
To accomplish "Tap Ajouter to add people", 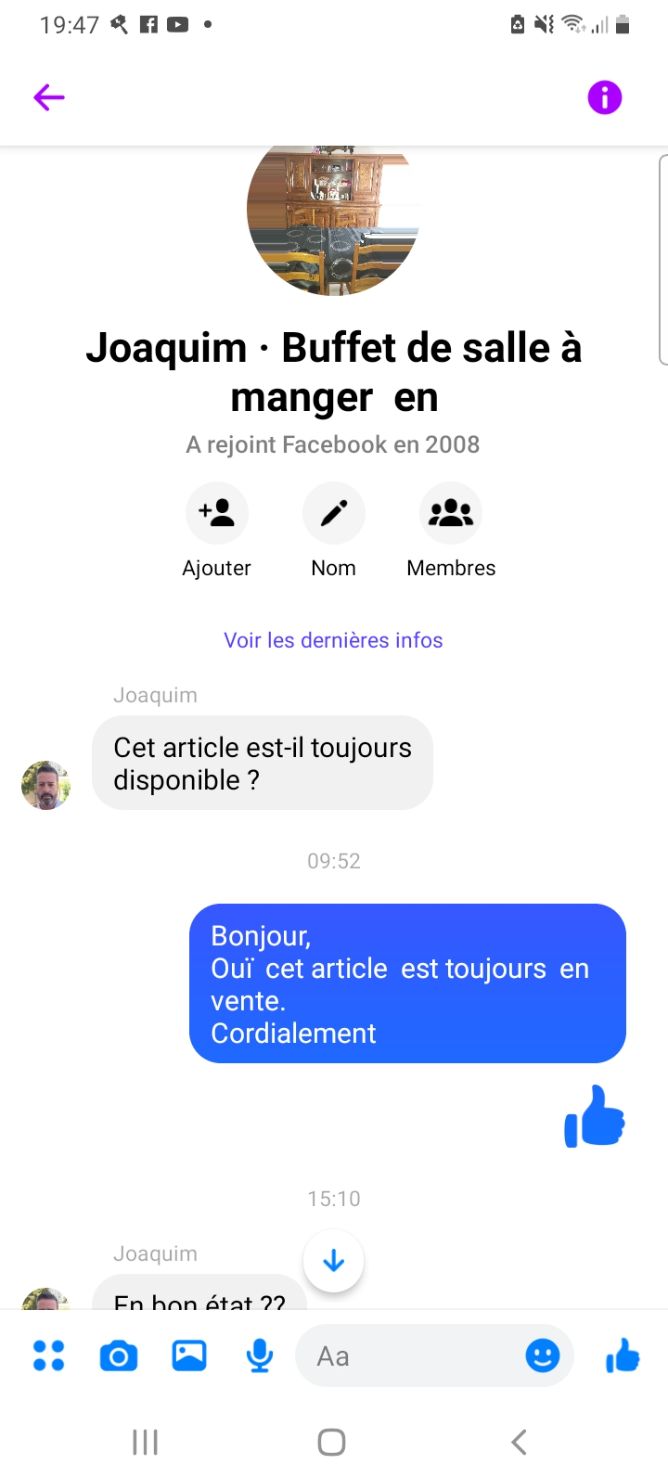I will point(217,513).
